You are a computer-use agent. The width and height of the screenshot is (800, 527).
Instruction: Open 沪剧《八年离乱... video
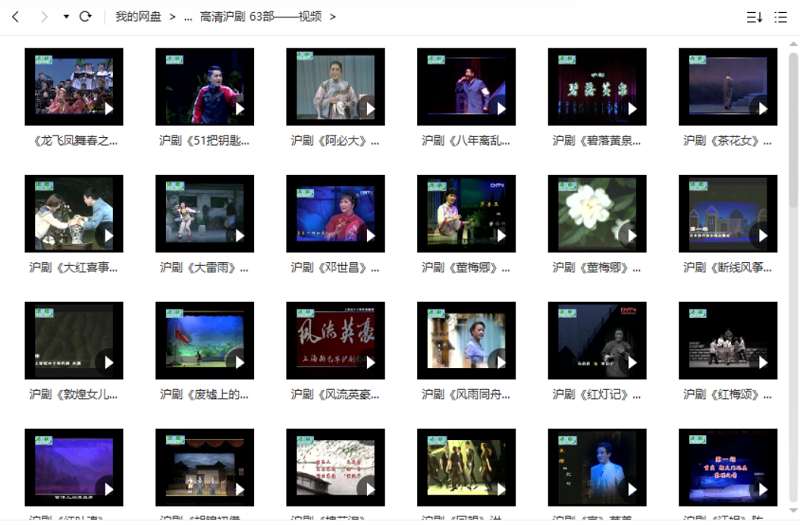pos(466,87)
